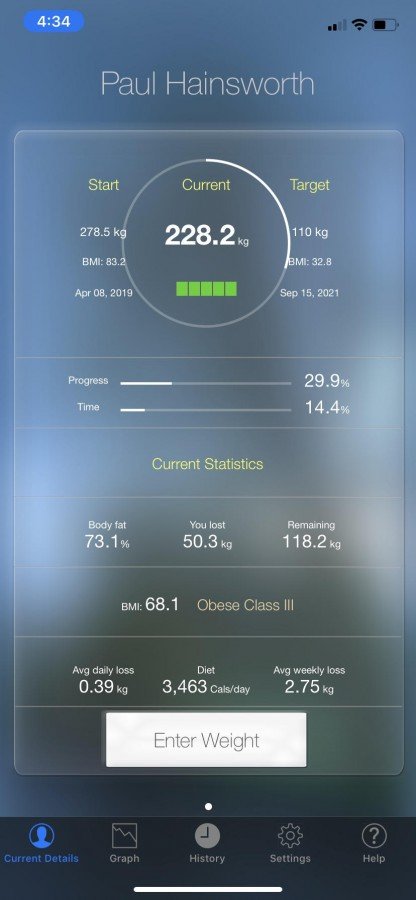The height and width of the screenshot is (900, 416).
Task: Tap the Enter Weight button
Action: coord(206,740)
